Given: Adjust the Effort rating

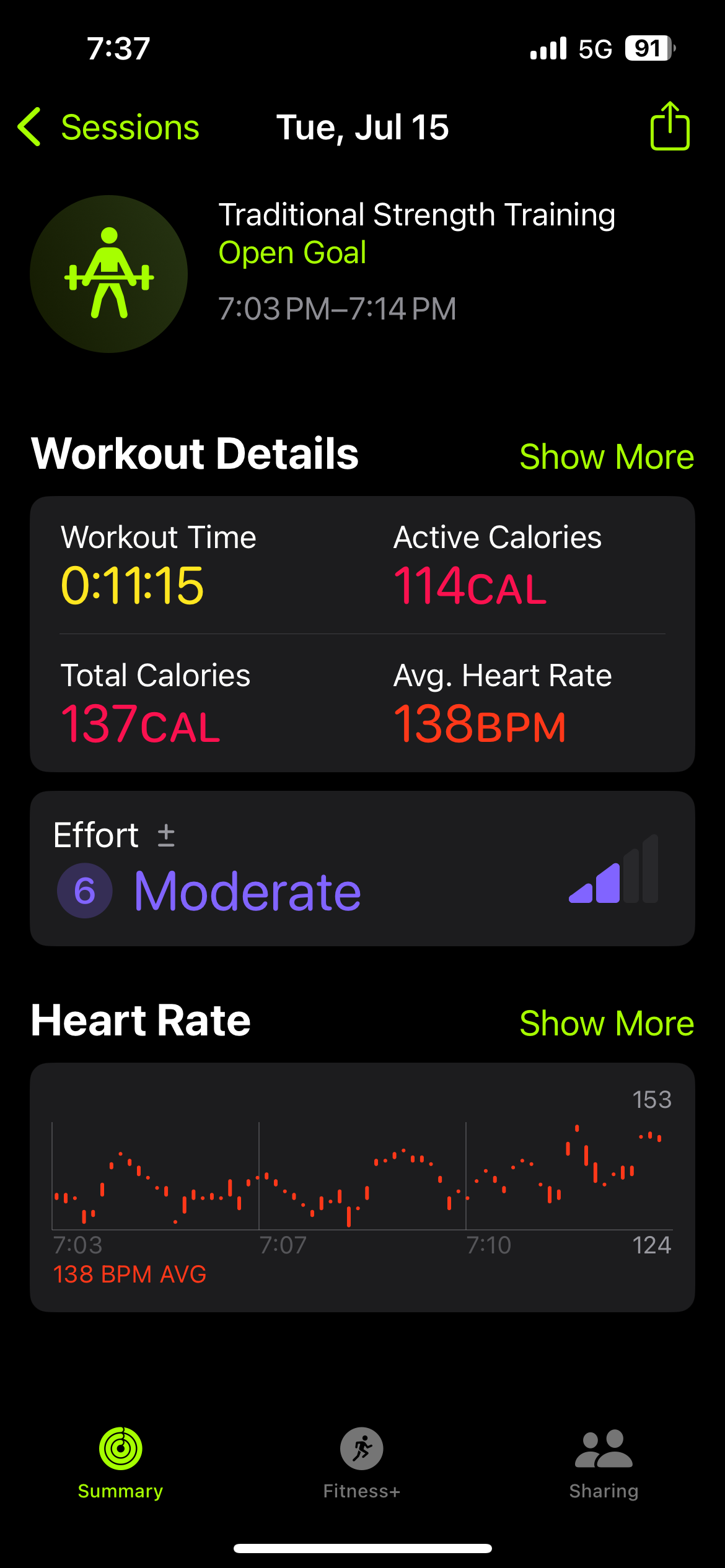Looking at the screenshot, I should (165, 835).
